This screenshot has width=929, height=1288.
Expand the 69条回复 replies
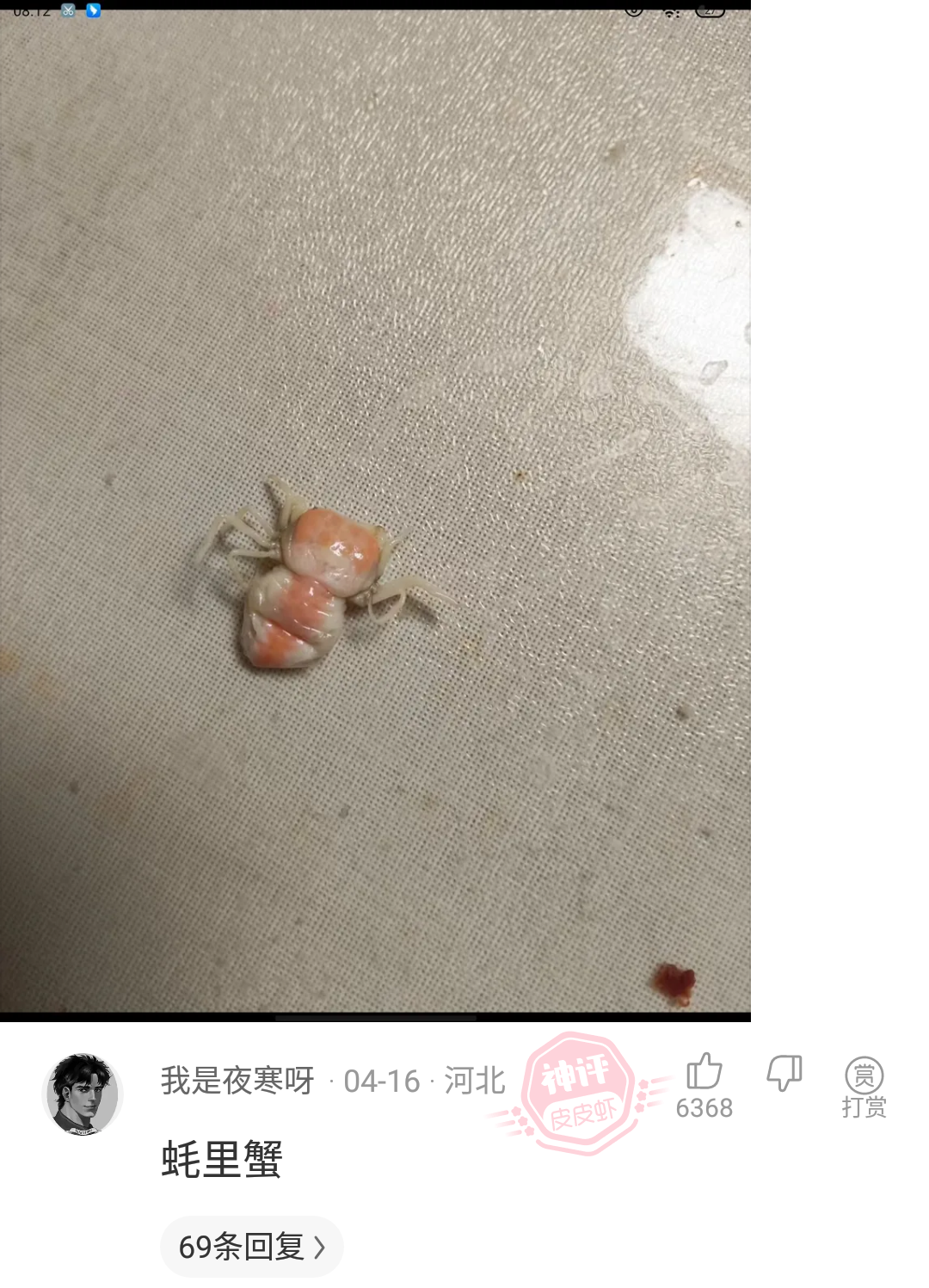[x=251, y=1246]
